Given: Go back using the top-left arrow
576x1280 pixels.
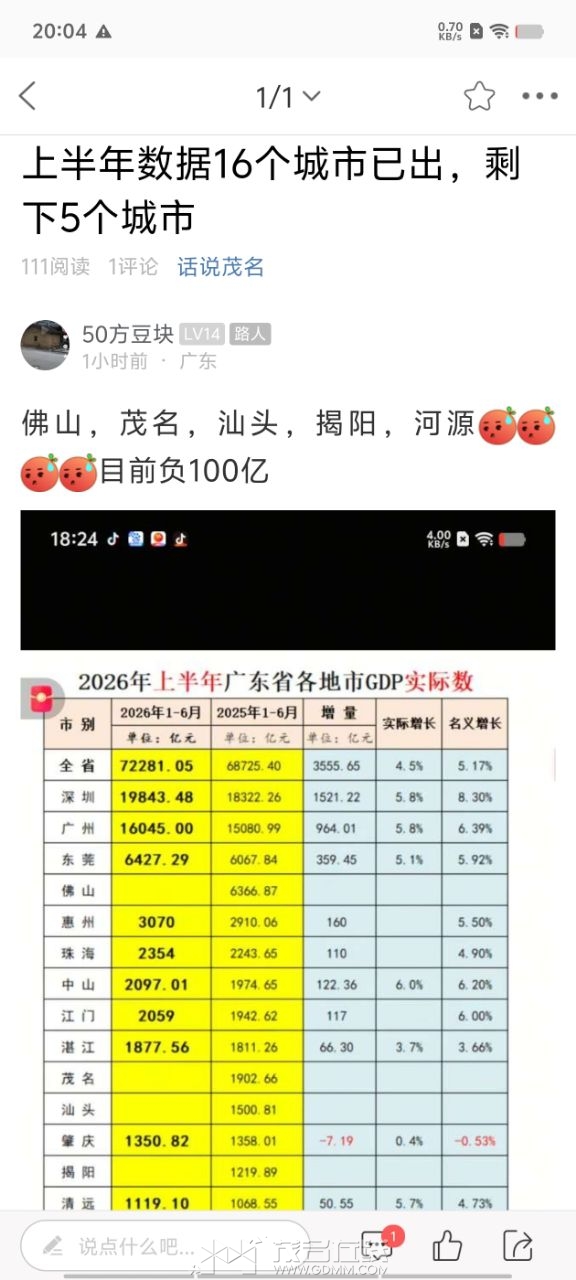Looking at the screenshot, I should [28, 96].
